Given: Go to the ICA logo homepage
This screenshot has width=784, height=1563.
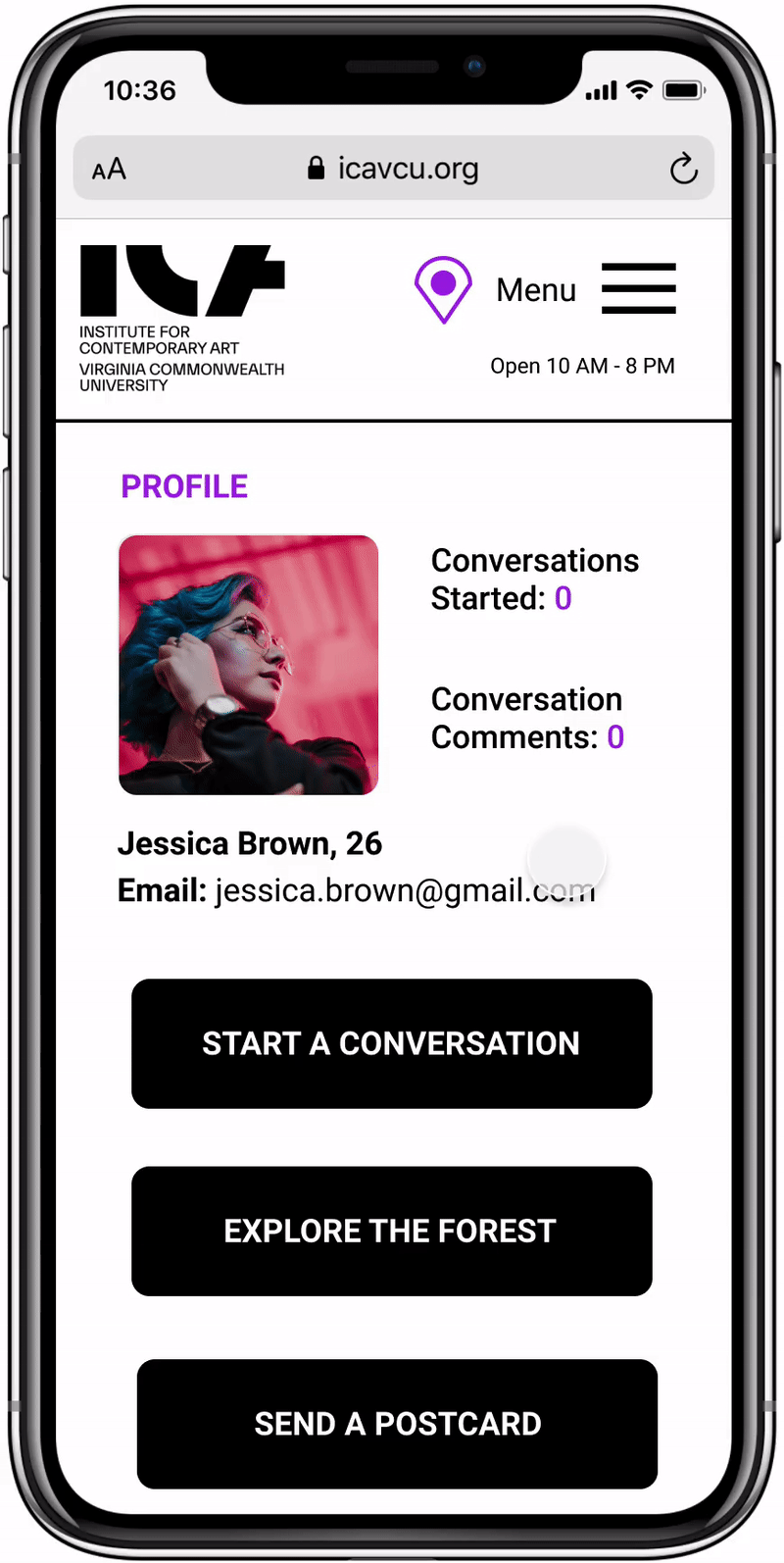Looking at the screenshot, I should point(182,319).
